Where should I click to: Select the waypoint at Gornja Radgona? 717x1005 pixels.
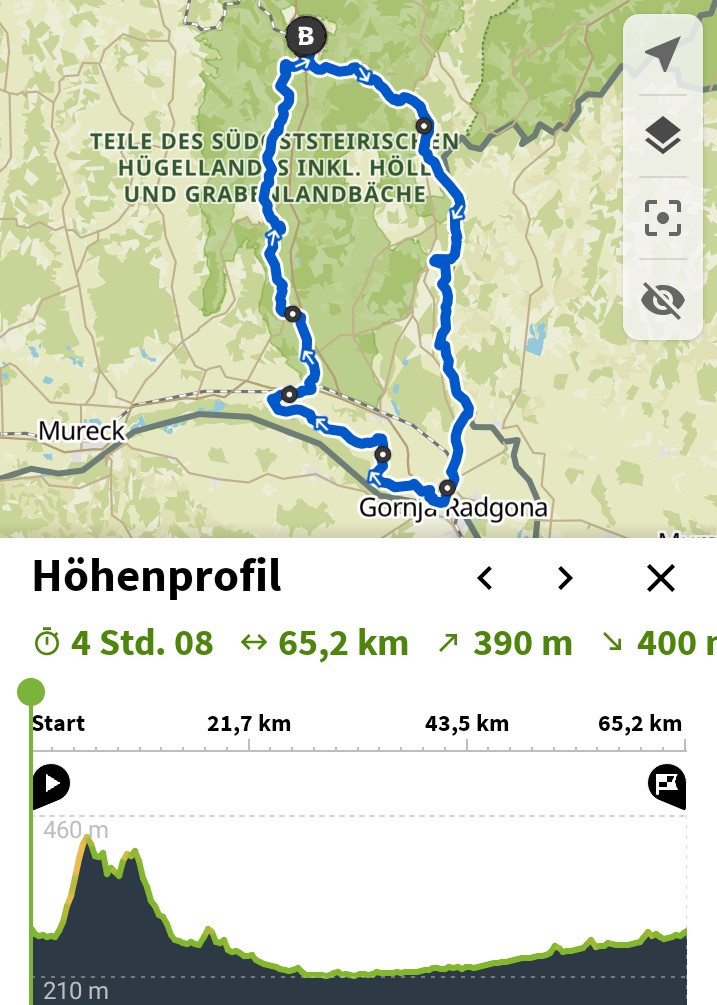[x=446, y=488]
